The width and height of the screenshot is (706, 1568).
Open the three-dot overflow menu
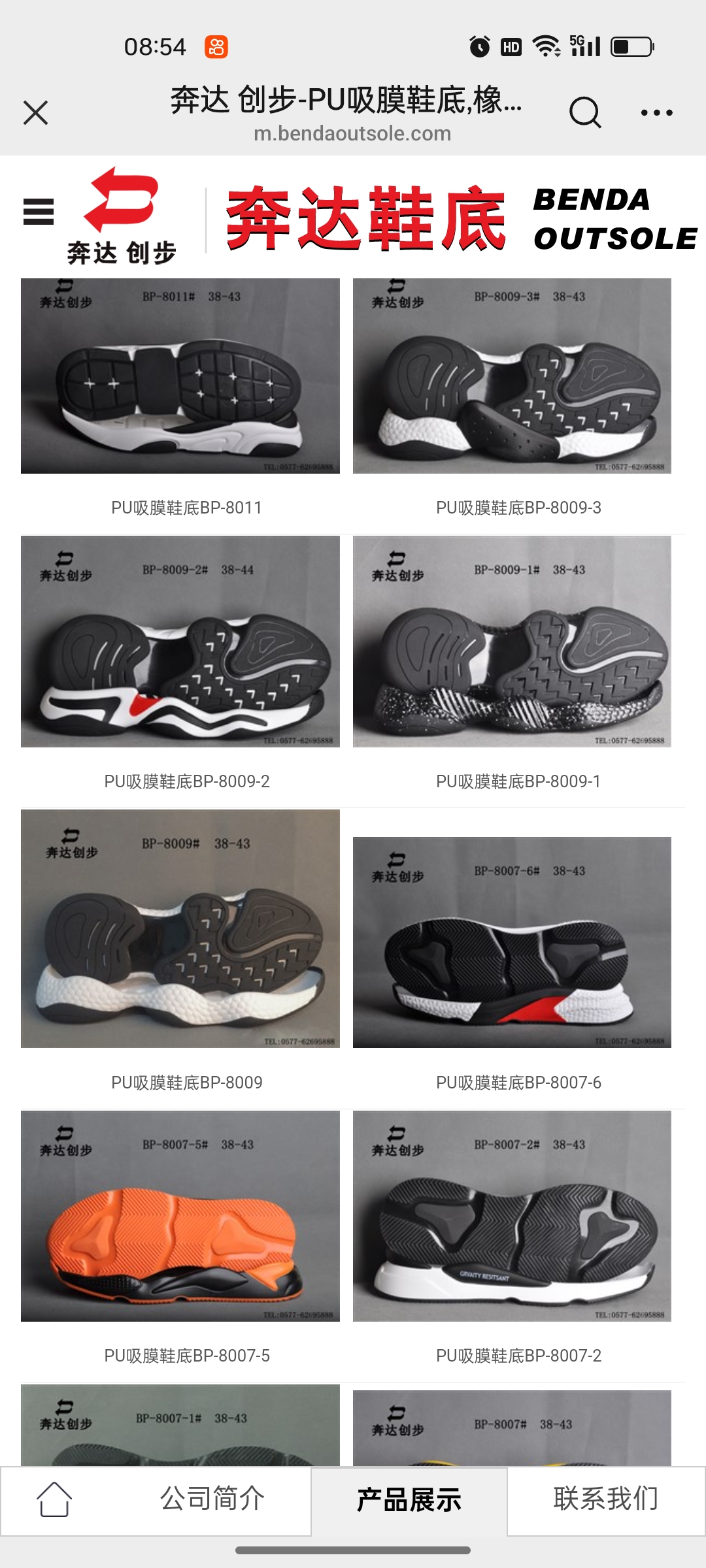click(656, 112)
